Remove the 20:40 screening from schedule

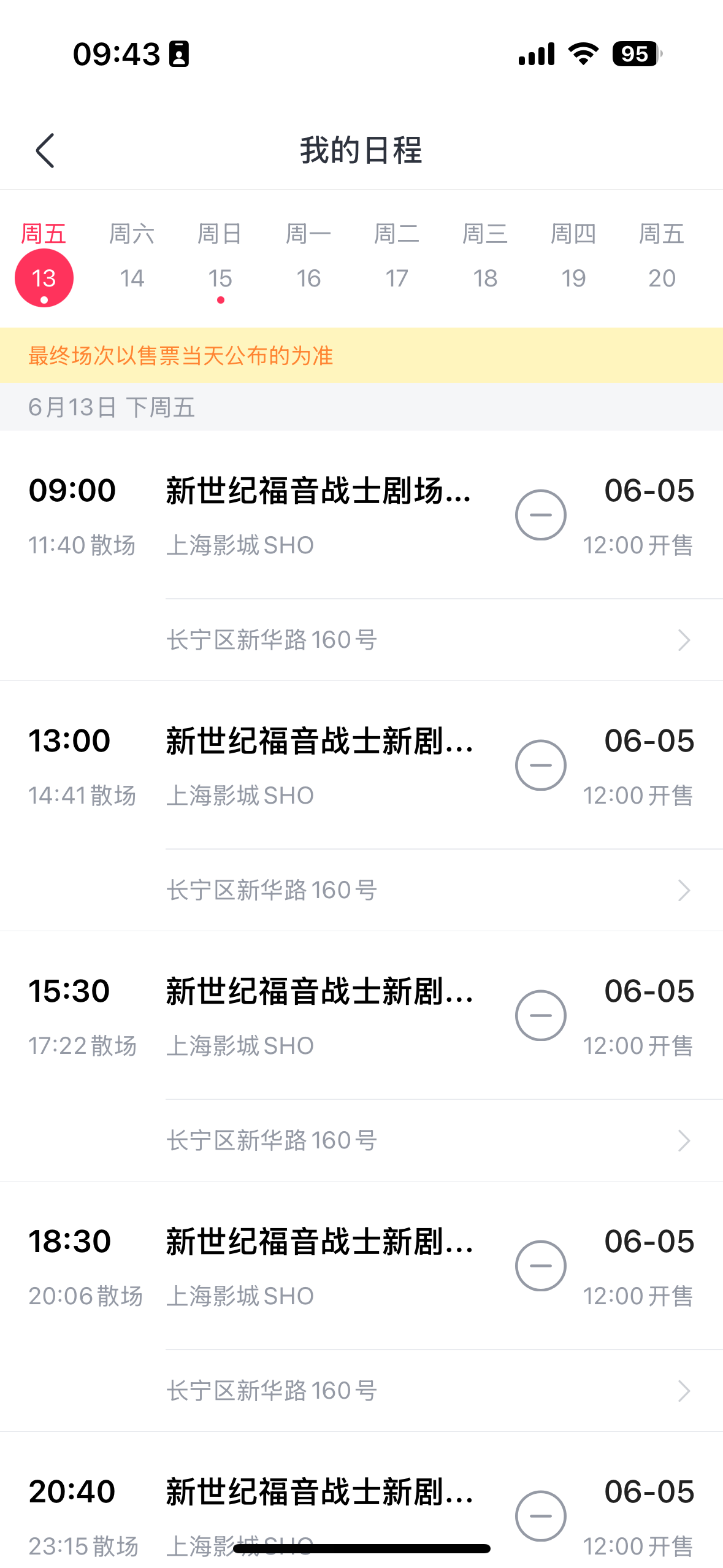(x=540, y=1515)
